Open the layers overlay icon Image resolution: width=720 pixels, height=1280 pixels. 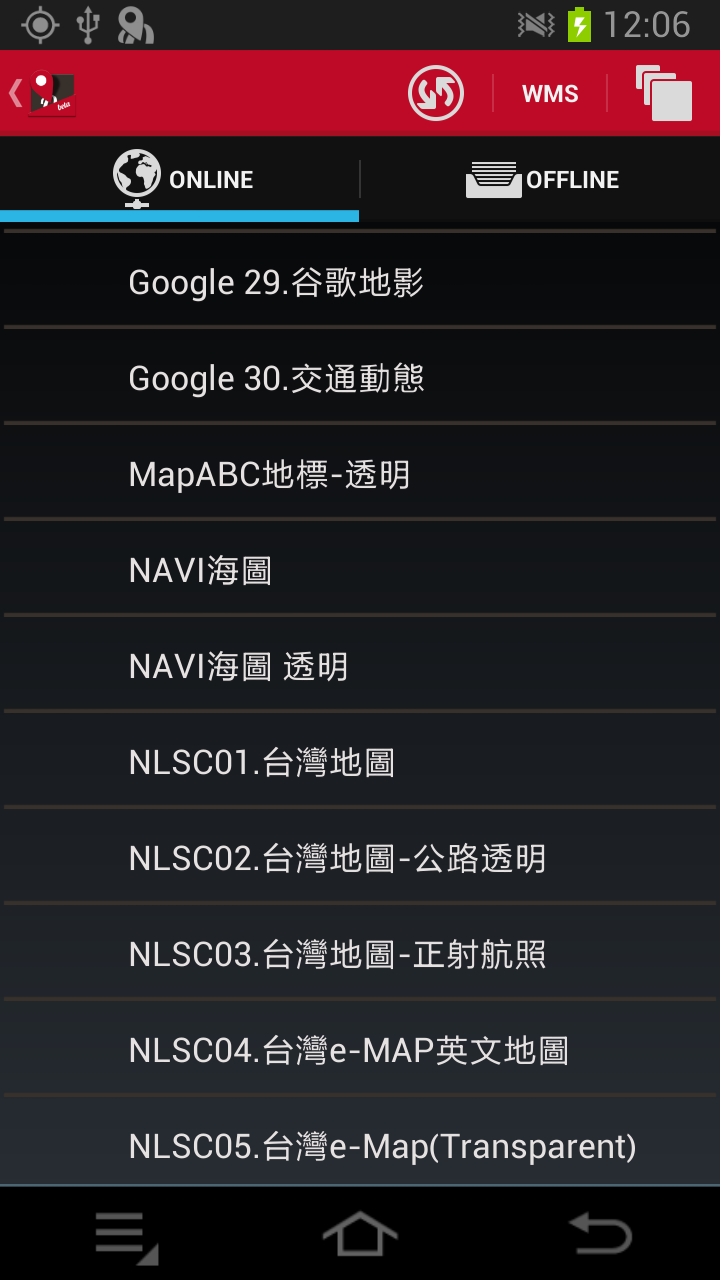pyautogui.click(x=664, y=93)
